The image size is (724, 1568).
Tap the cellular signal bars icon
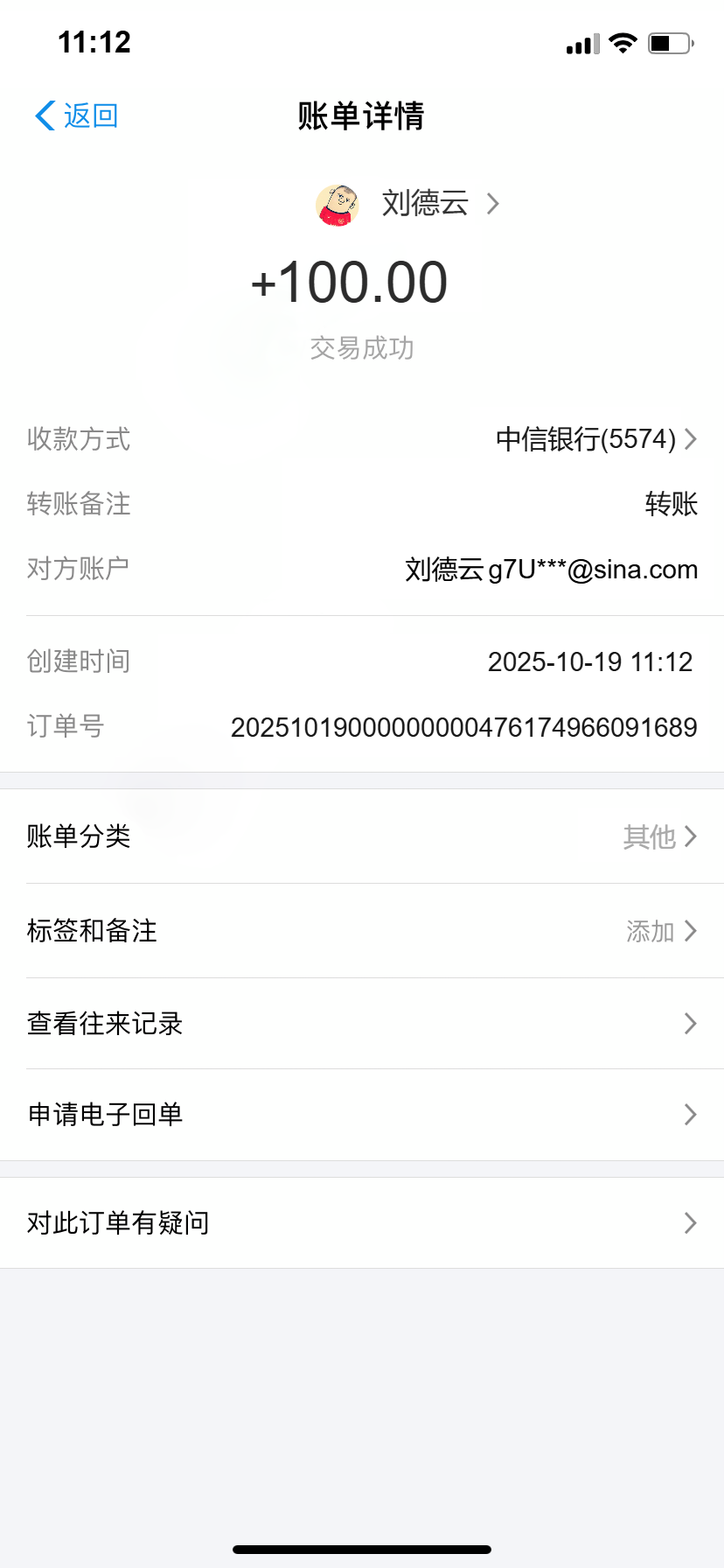click(581, 42)
